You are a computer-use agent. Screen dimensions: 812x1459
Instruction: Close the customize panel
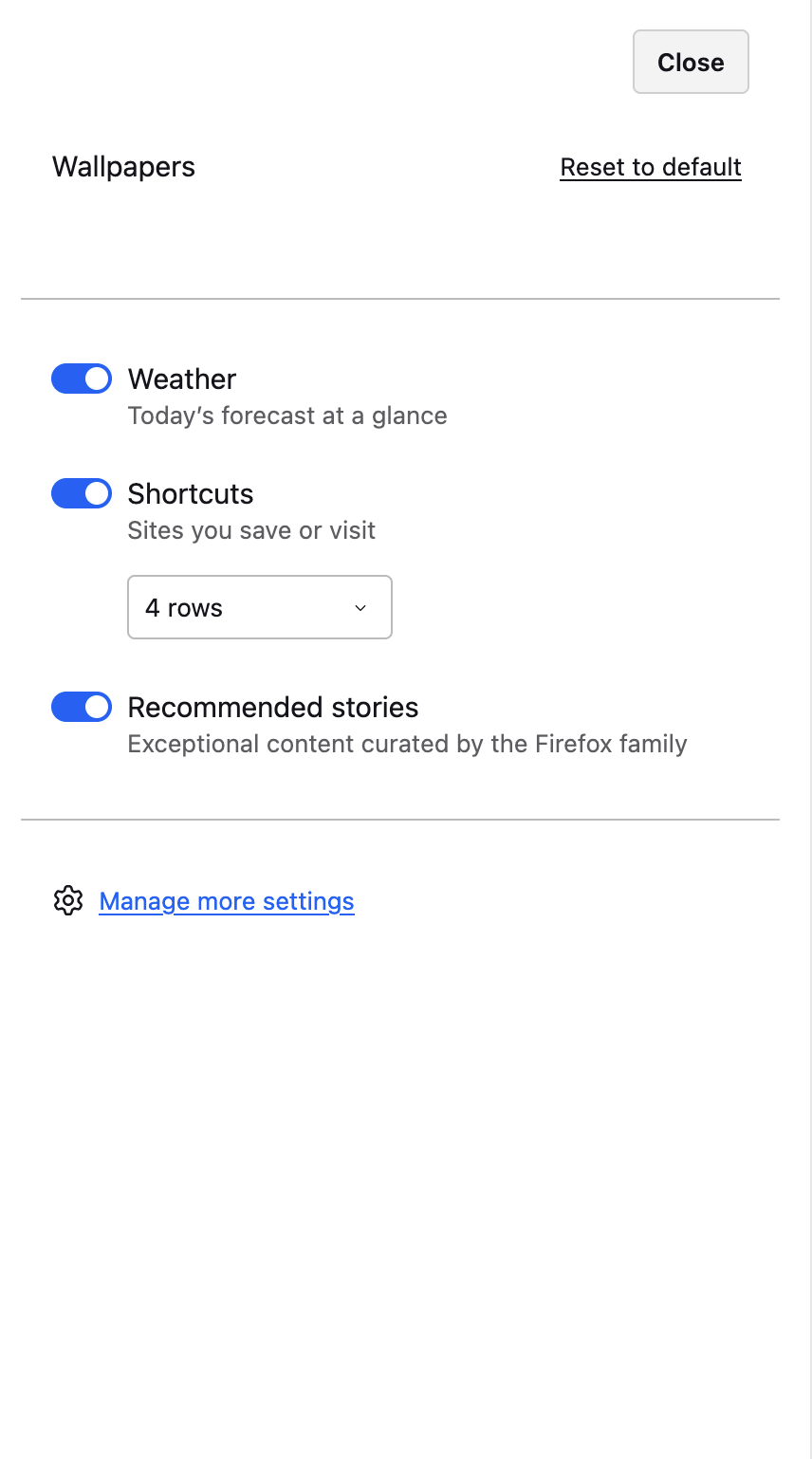coord(691,63)
